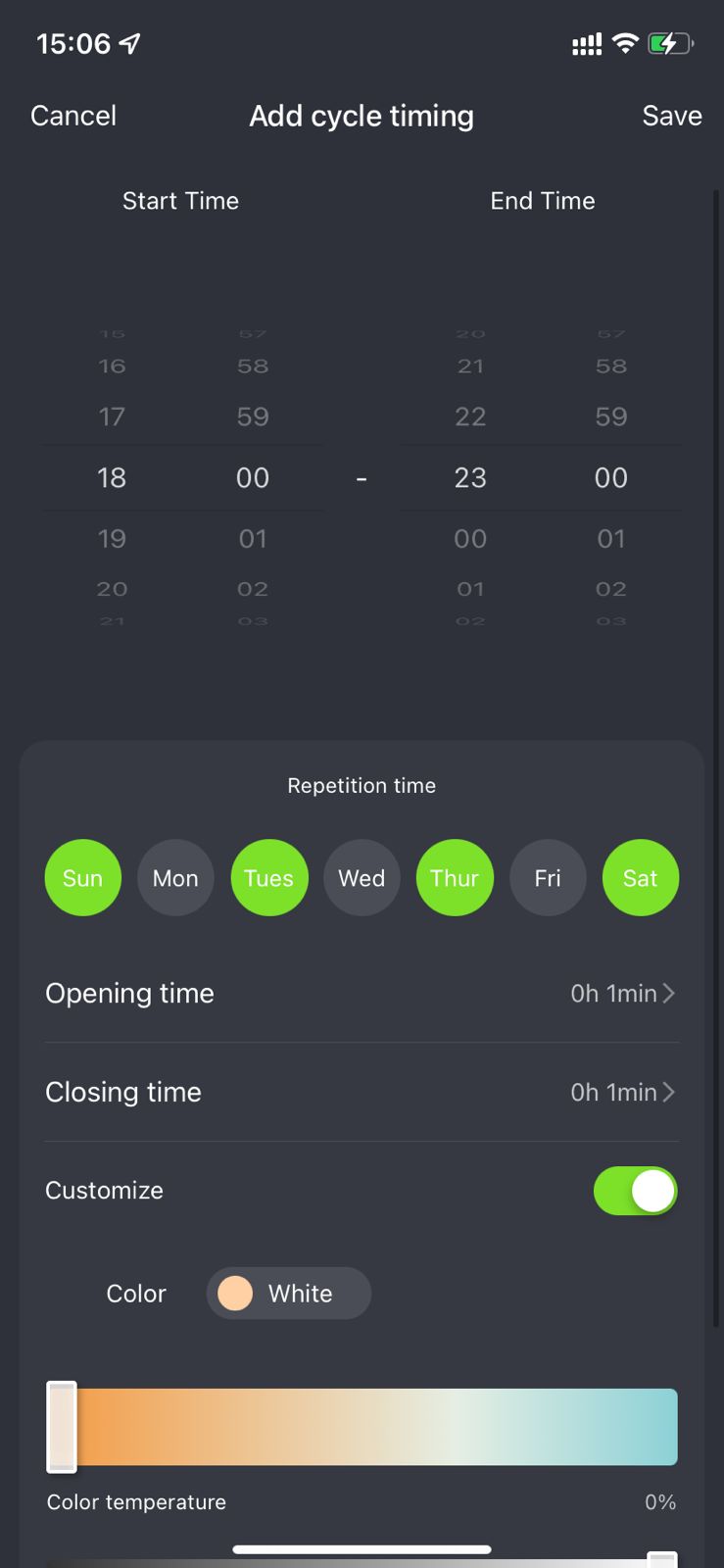Deselect Tues in repetition days

point(269,878)
